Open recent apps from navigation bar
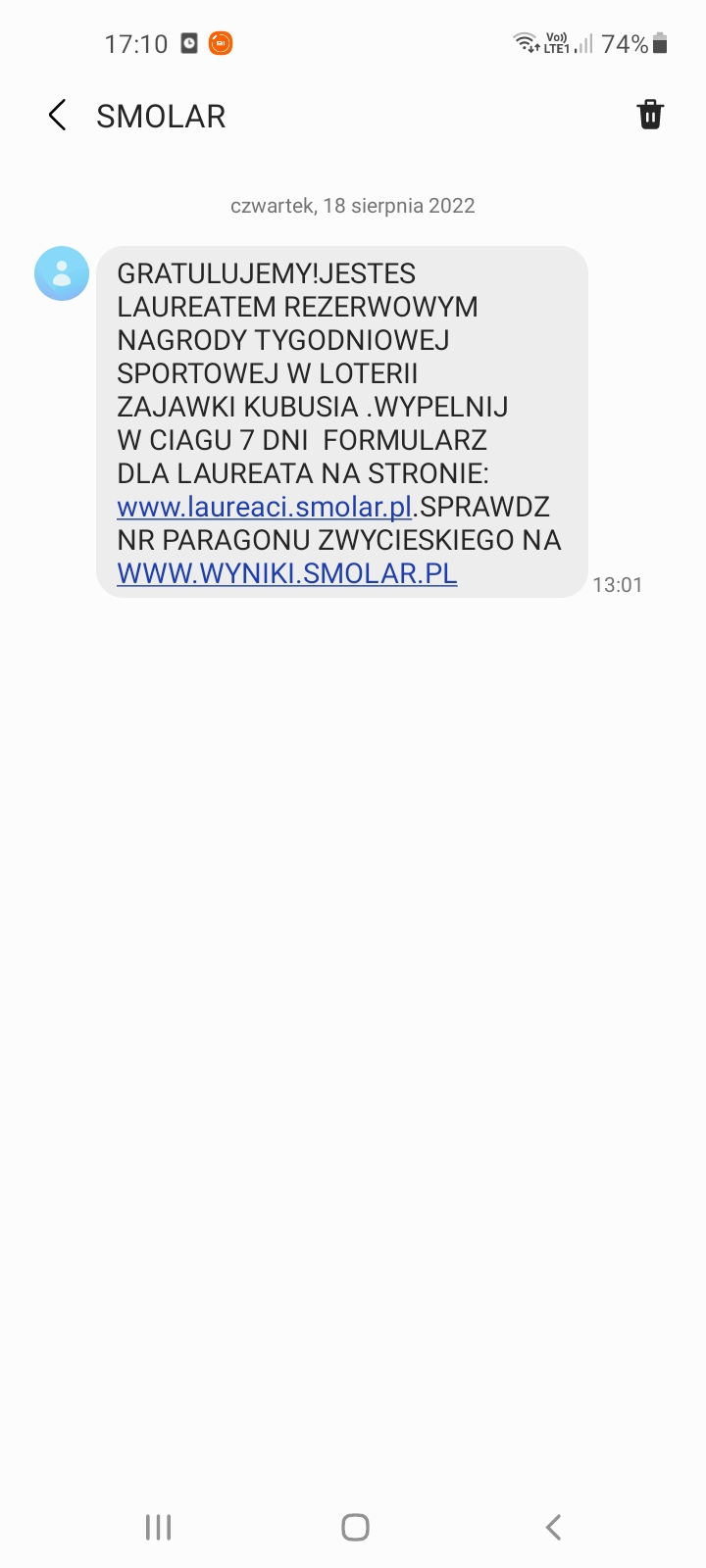The width and height of the screenshot is (706, 1568). [158, 1526]
